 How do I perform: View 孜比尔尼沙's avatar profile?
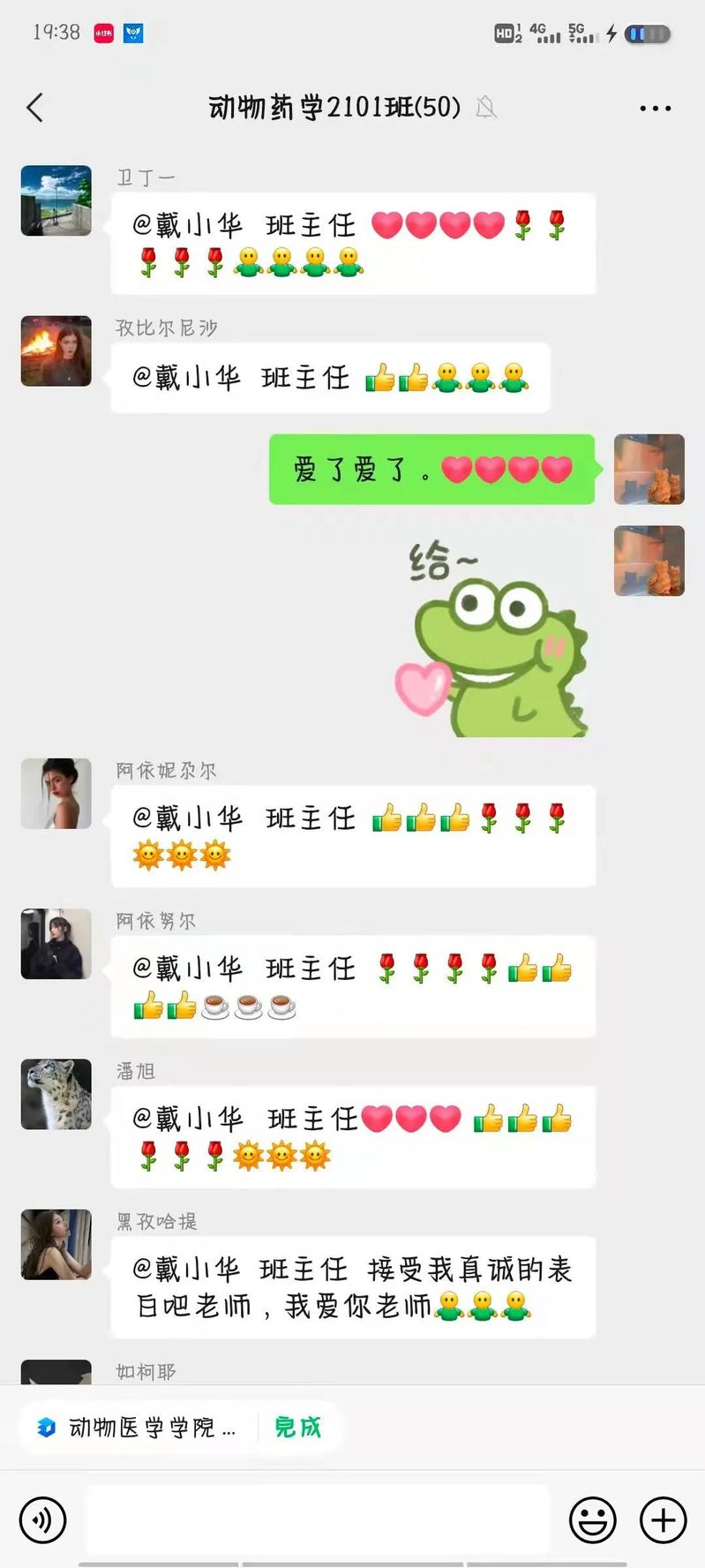point(56,351)
